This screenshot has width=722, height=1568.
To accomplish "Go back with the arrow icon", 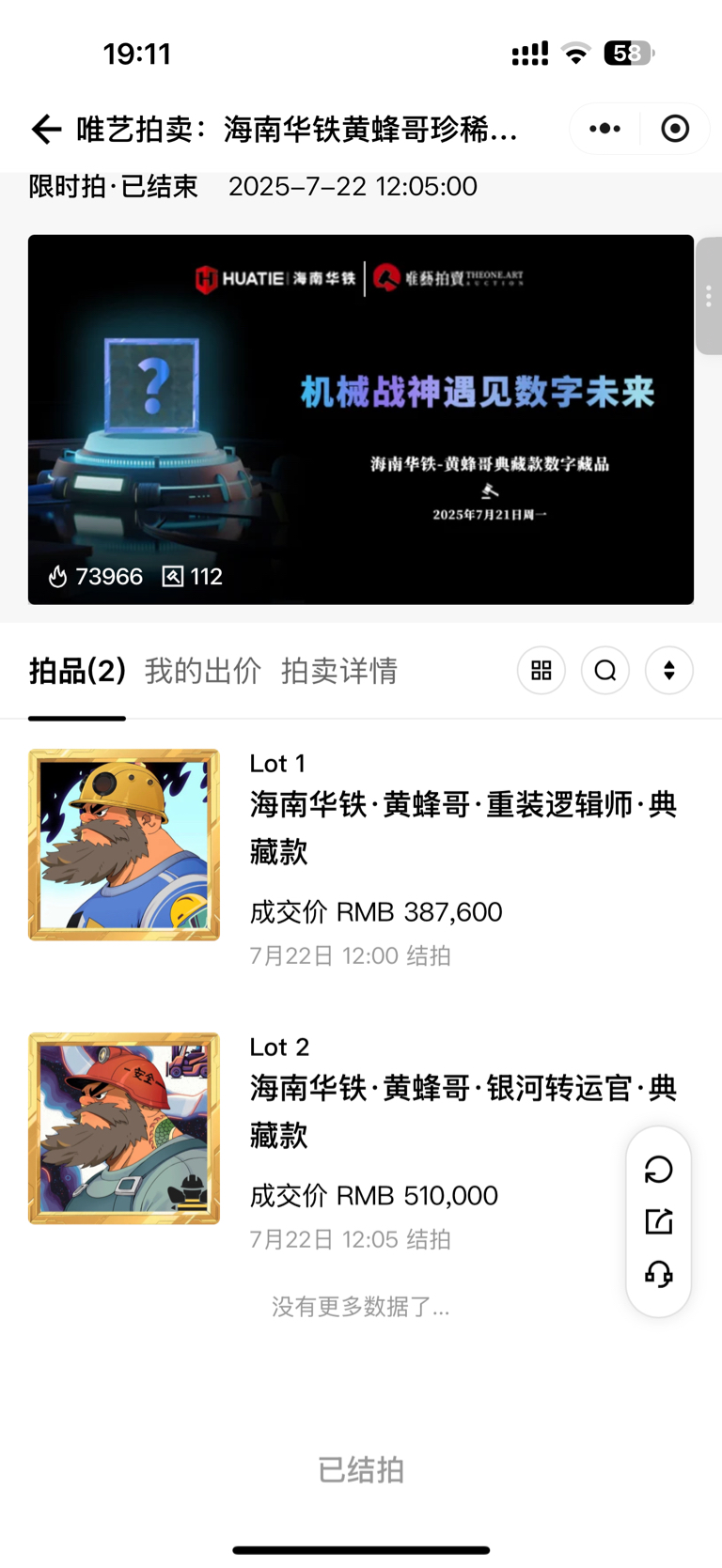I will [46, 129].
